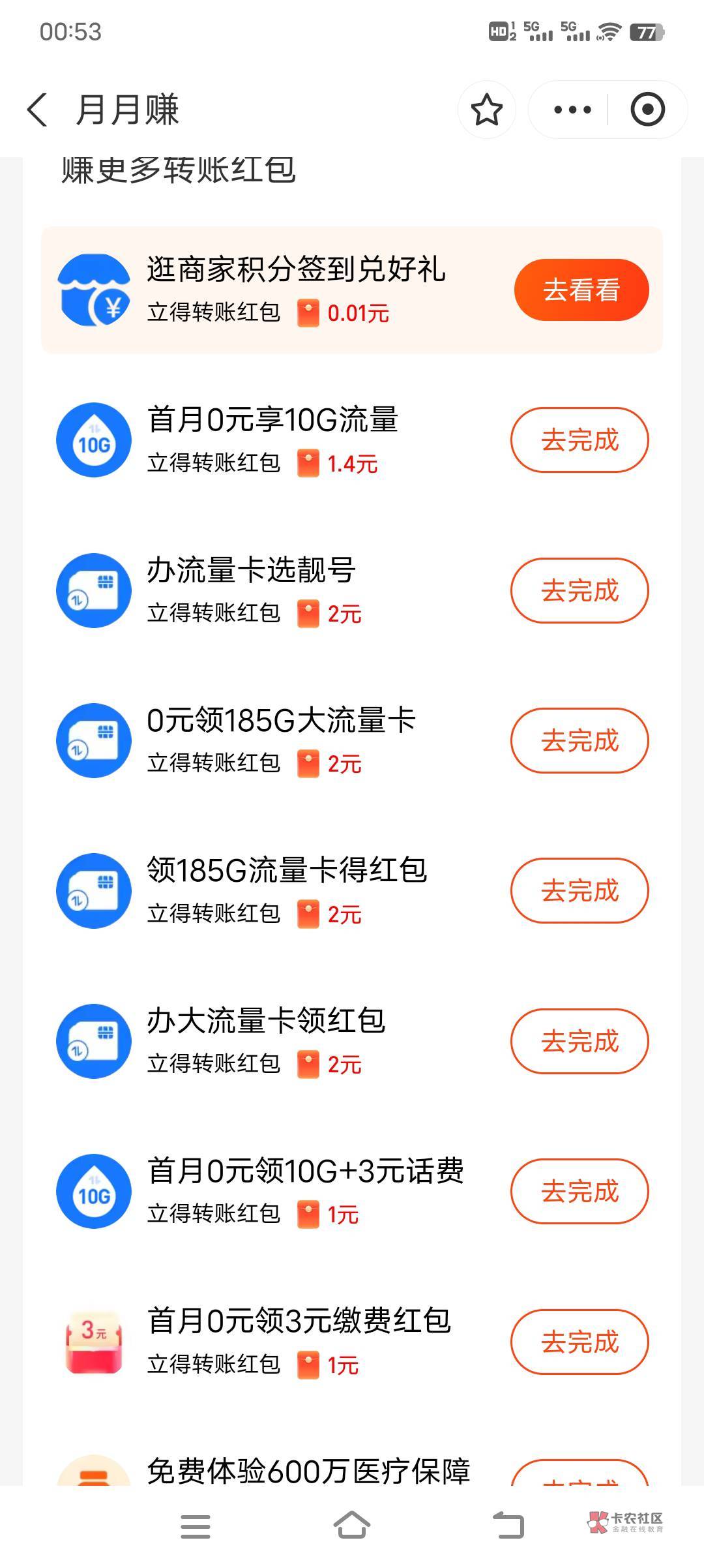Close the mini program via the circle icon
704x1568 pixels.
(x=647, y=110)
